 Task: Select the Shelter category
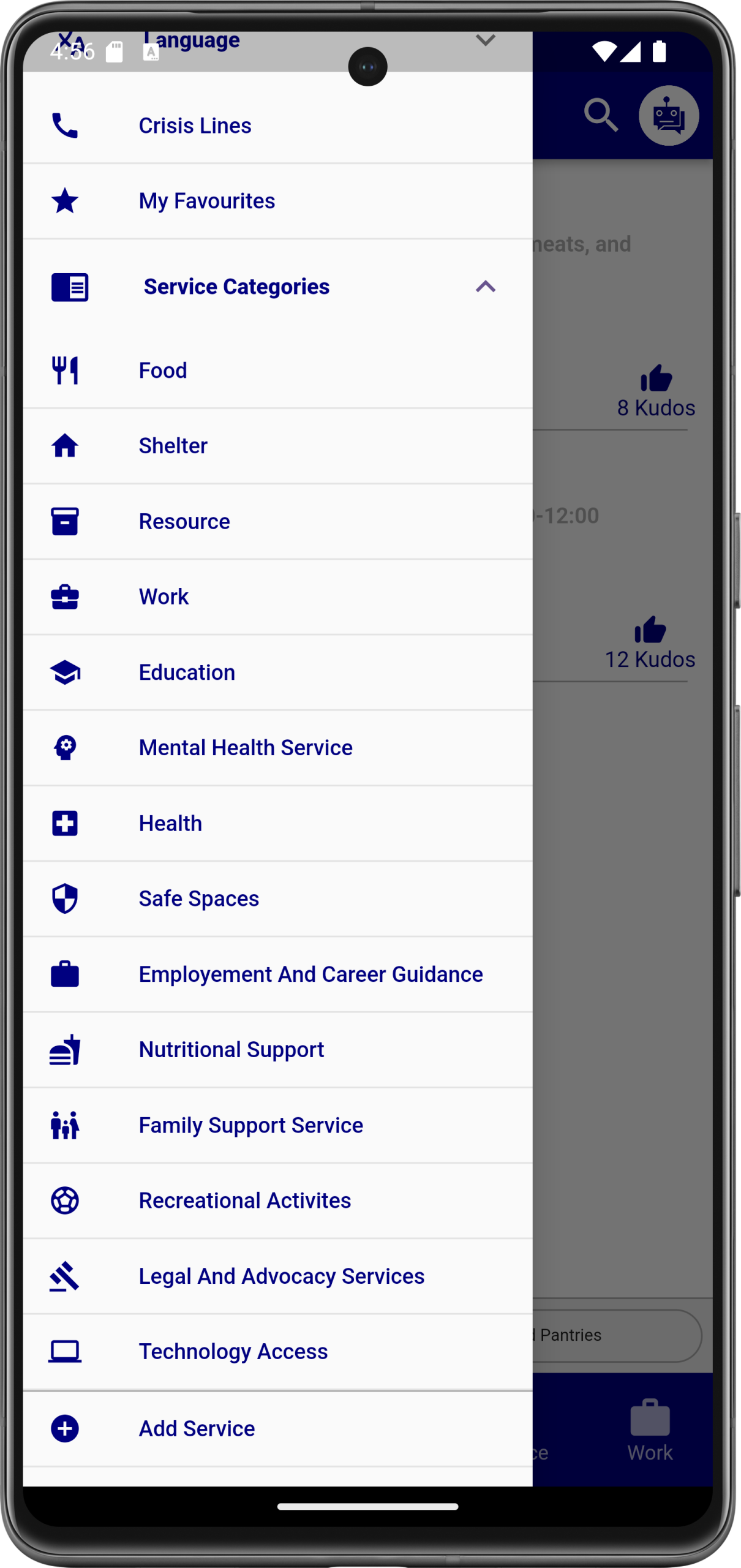click(x=173, y=446)
